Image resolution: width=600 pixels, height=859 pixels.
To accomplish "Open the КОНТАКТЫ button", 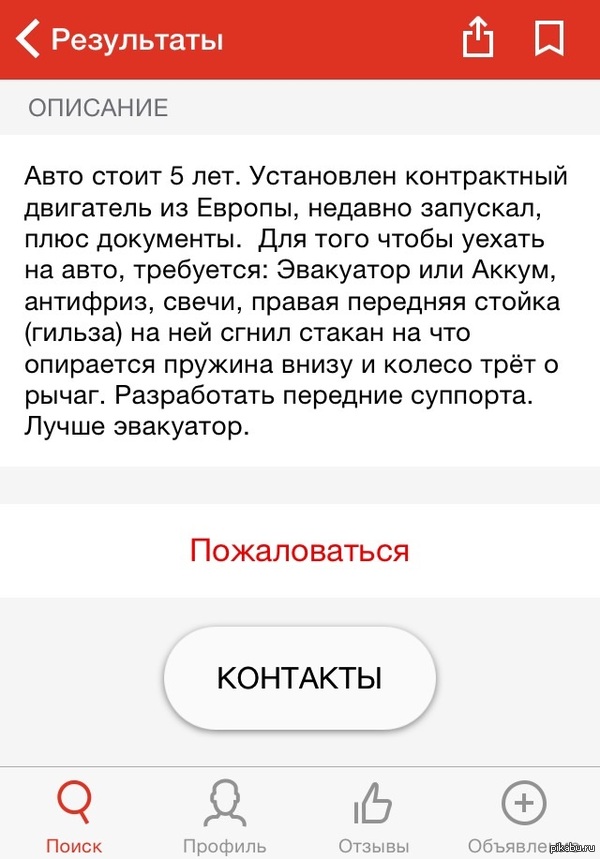I will point(300,678).
